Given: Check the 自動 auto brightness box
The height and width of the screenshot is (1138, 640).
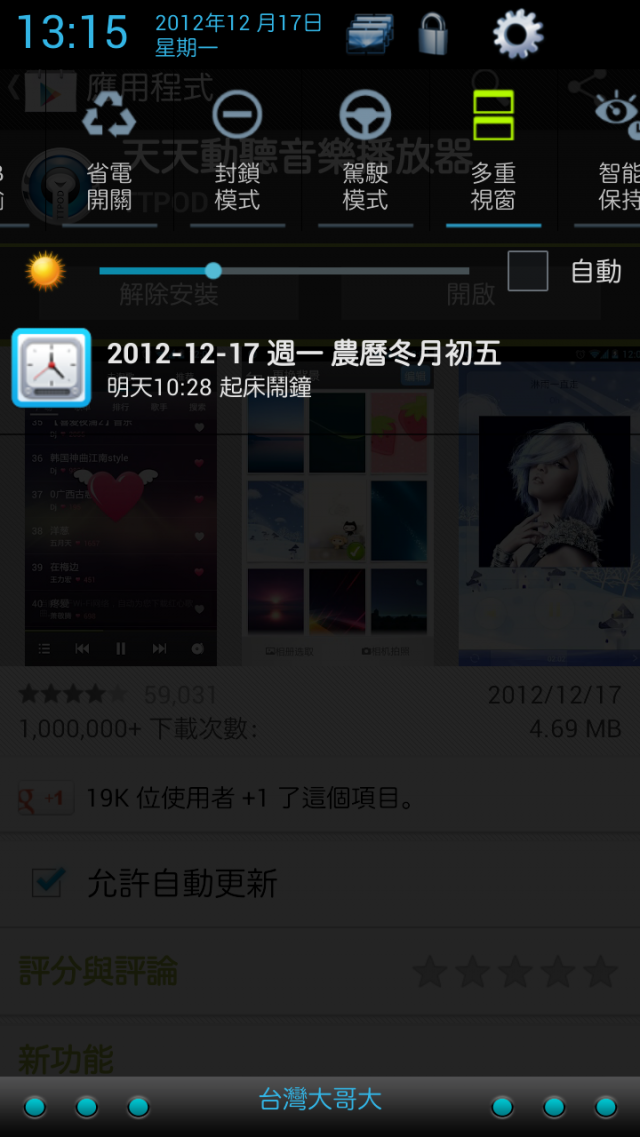Looking at the screenshot, I should point(528,271).
